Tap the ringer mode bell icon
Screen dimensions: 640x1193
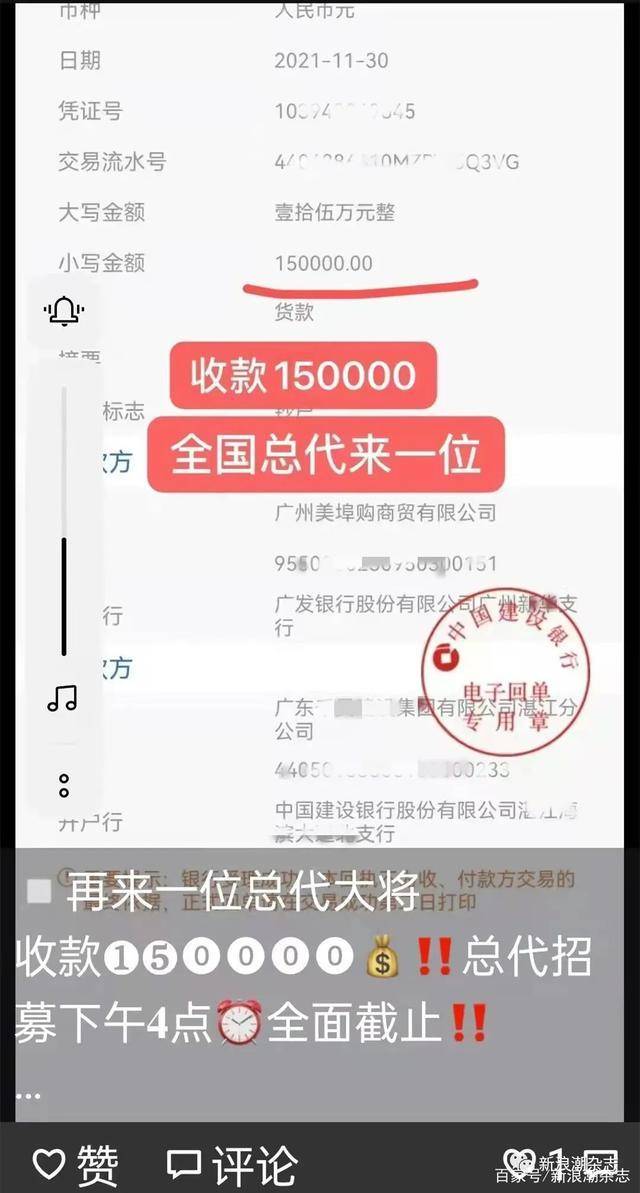[x=64, y=311]
